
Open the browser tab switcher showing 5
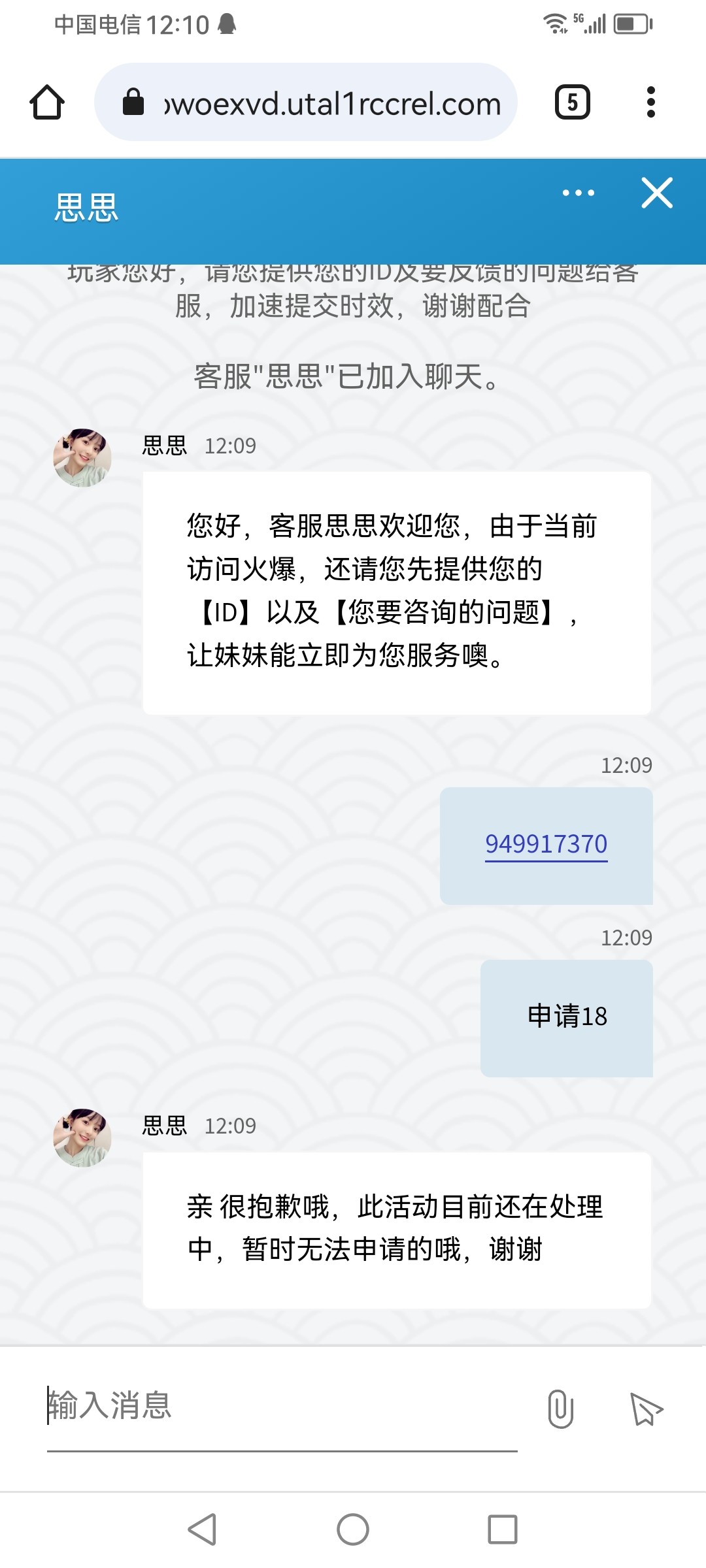[x=572, y=103]
